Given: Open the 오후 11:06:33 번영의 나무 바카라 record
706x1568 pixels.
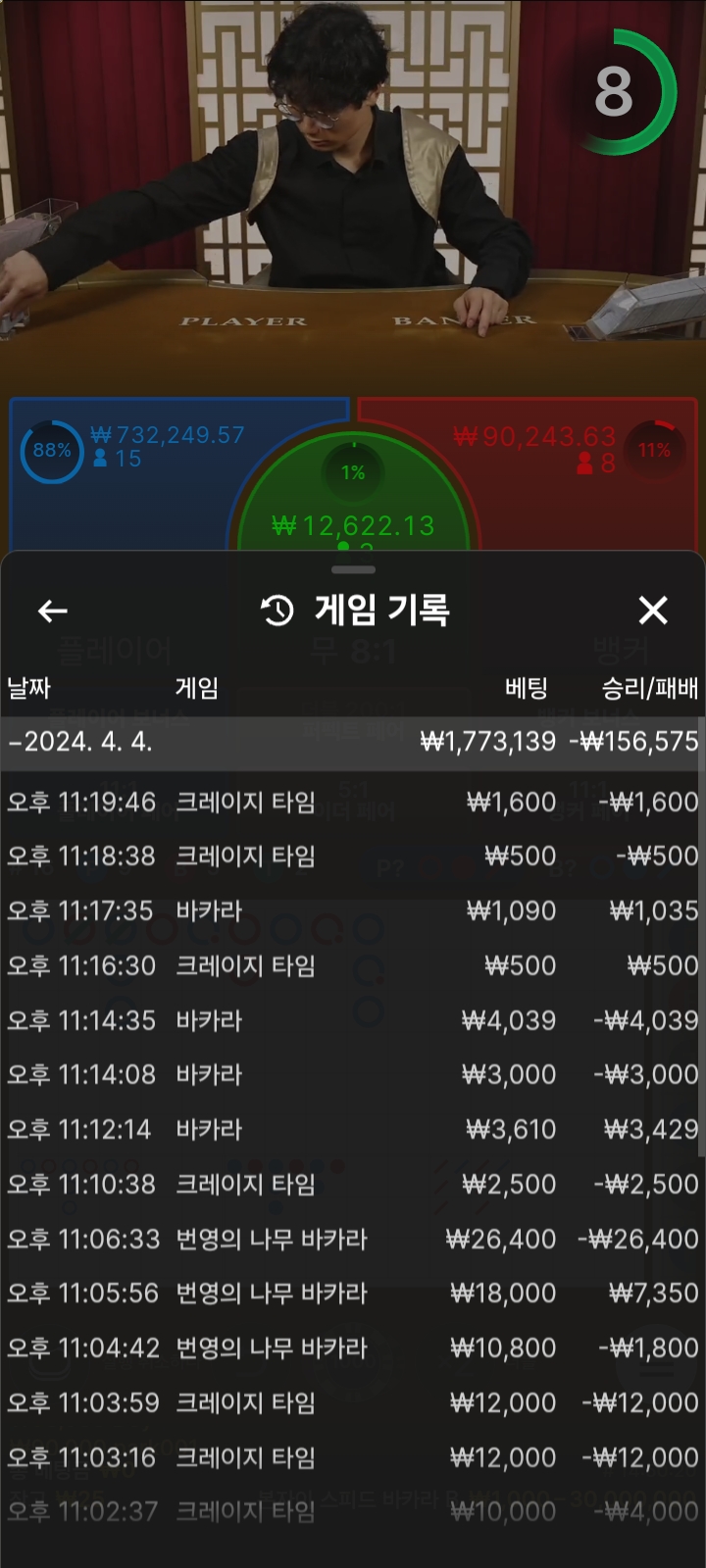Looking at the screenshot, I should (x=353, y=1240).
